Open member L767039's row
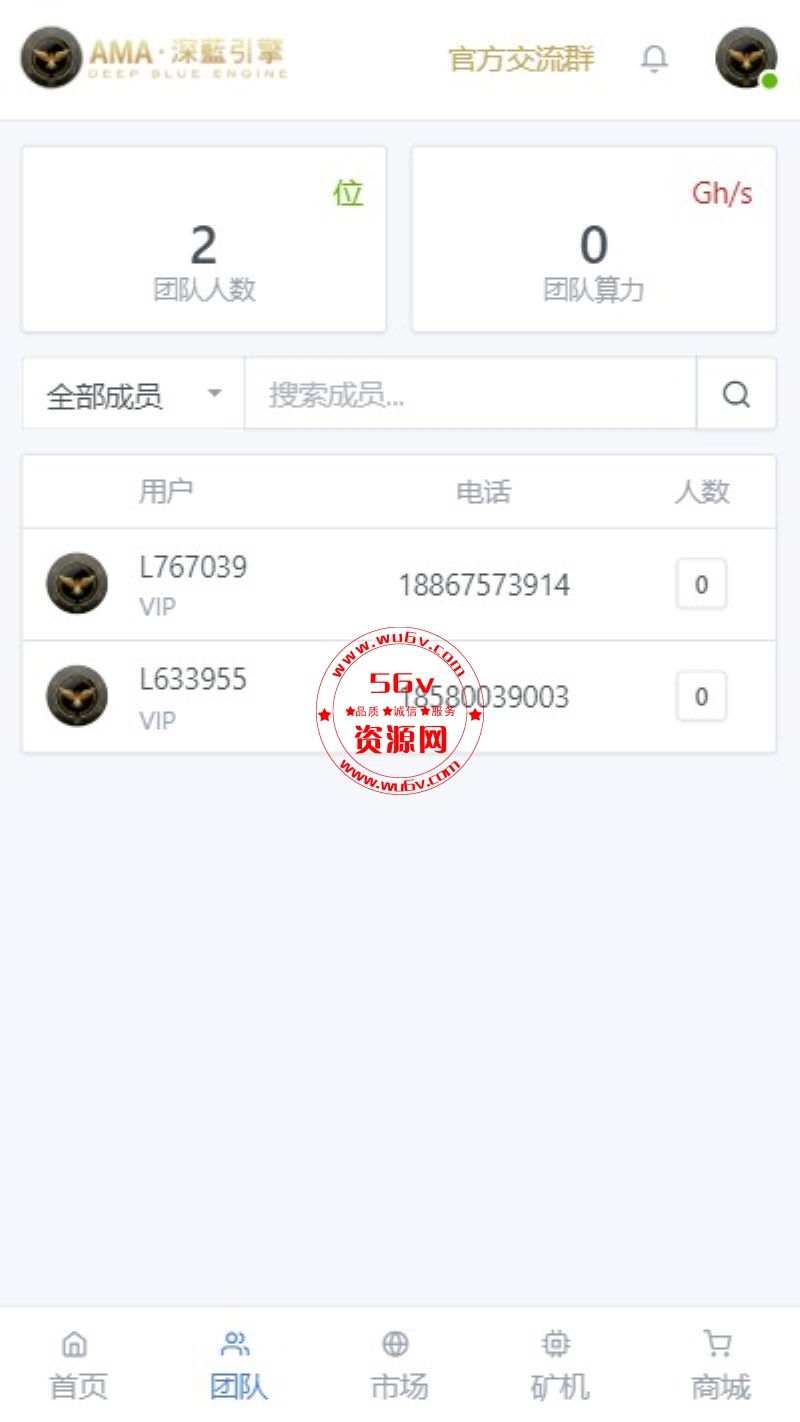This screenshot has width=800, height=1422. tap(399, 584)
